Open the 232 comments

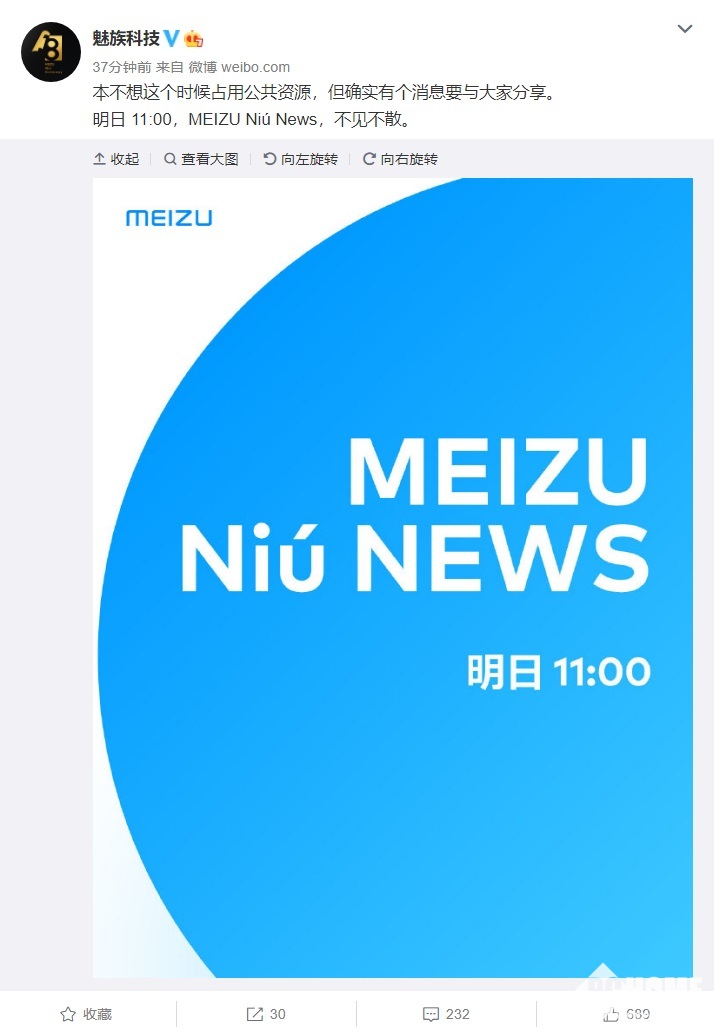(446, 1014)
